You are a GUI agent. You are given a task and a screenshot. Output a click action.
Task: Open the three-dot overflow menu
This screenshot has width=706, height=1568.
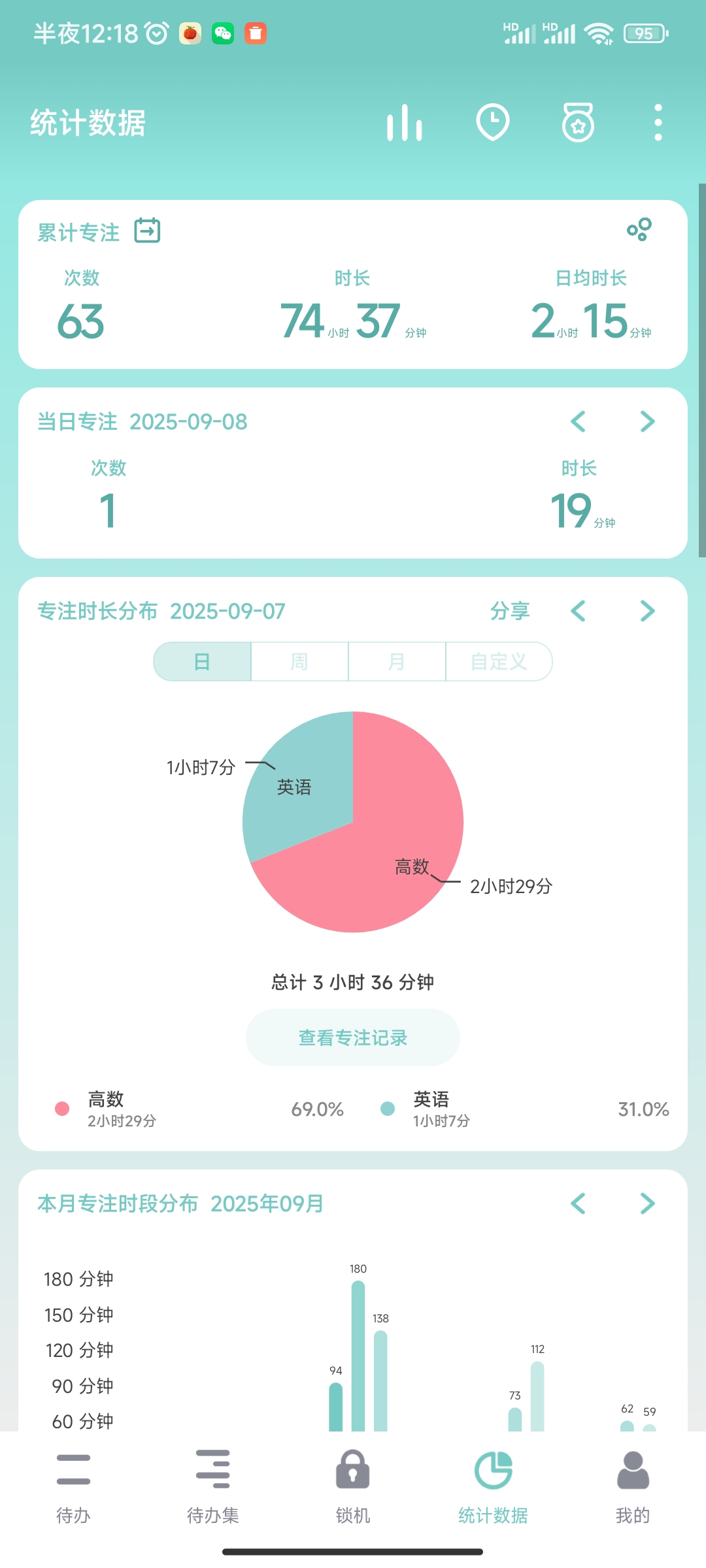click(658, 122)
